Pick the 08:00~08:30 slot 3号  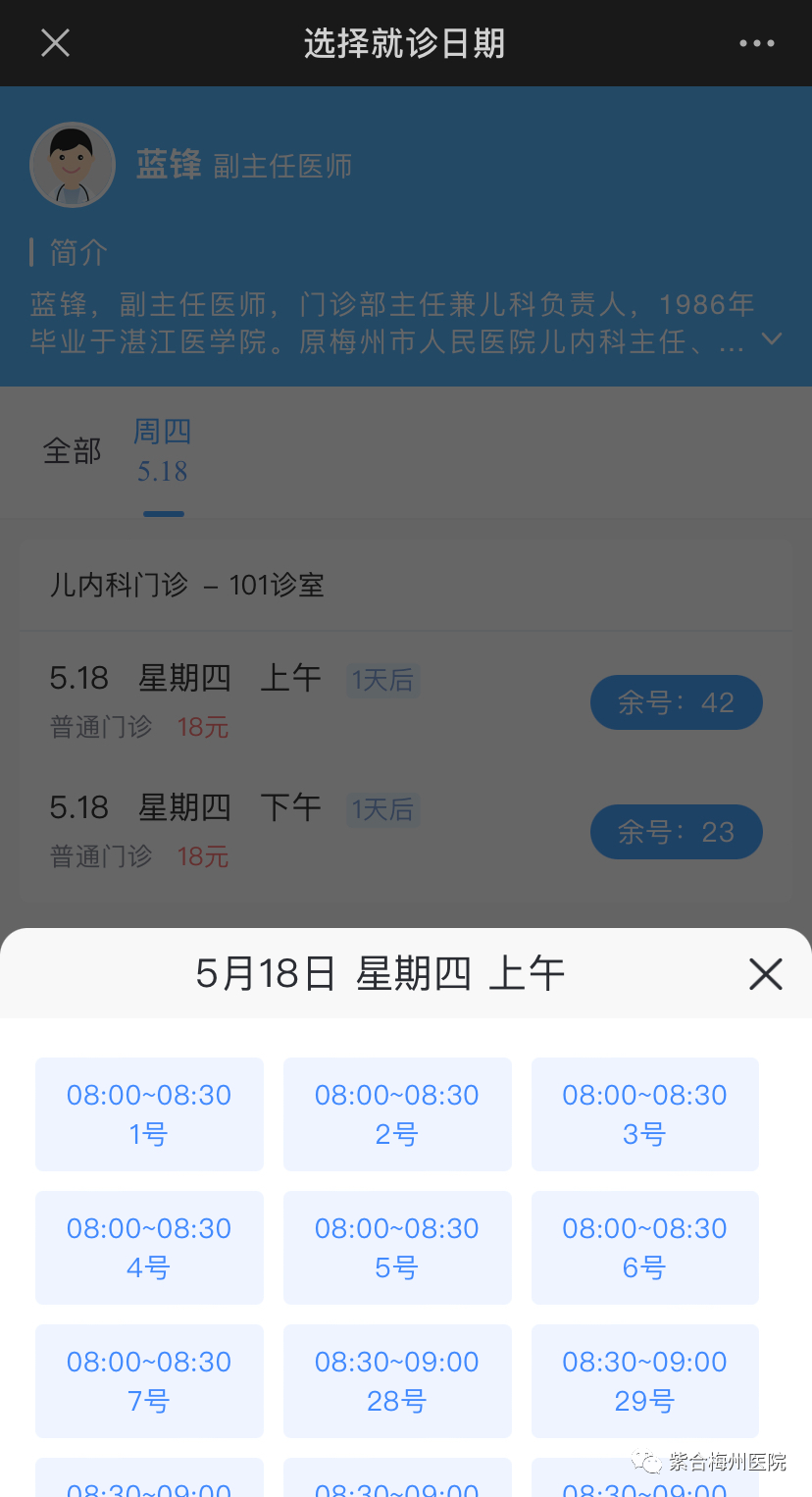[x=644, y=1113]
